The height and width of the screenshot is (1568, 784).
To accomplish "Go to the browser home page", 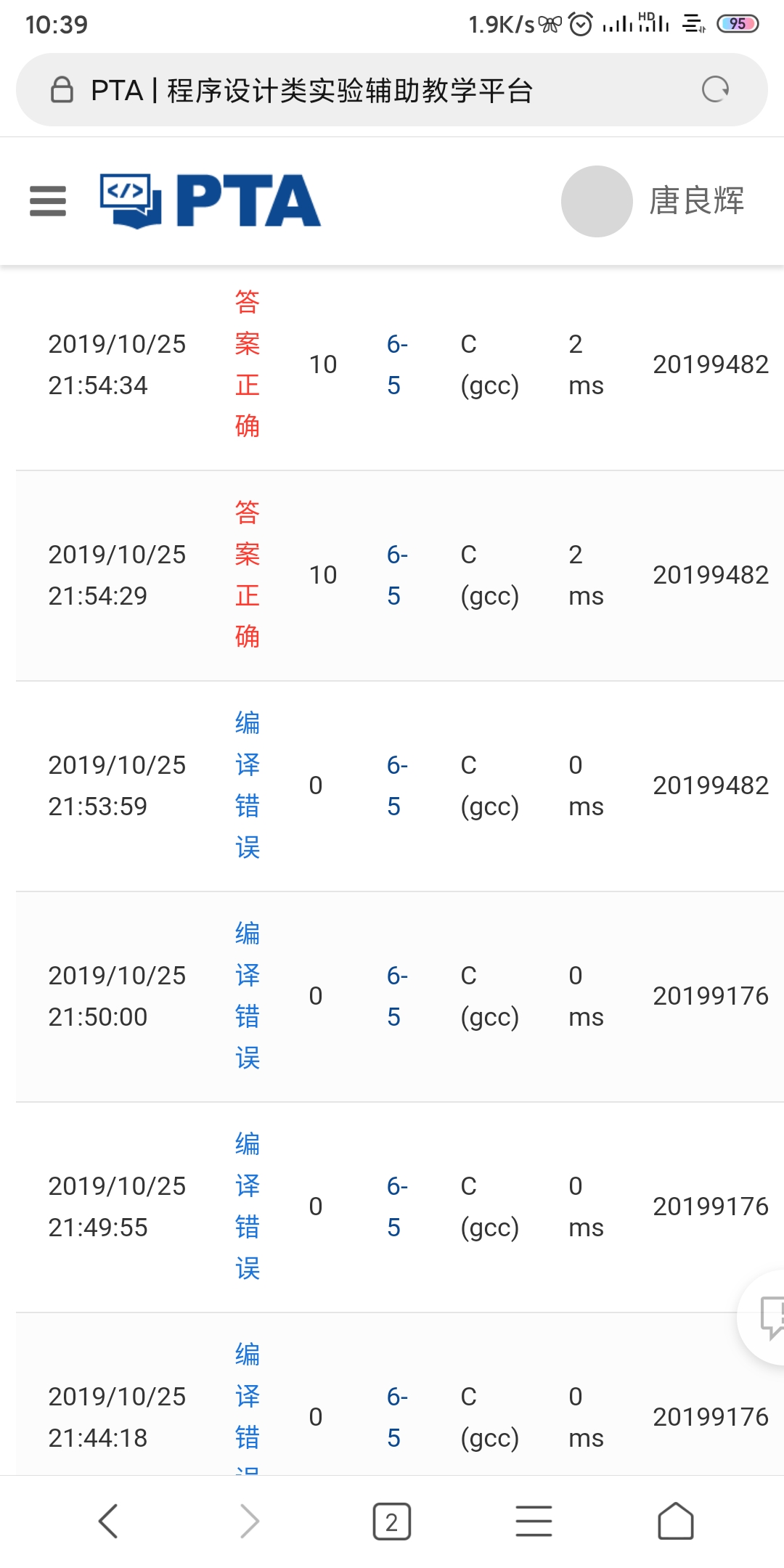I will pos(675,1521).
